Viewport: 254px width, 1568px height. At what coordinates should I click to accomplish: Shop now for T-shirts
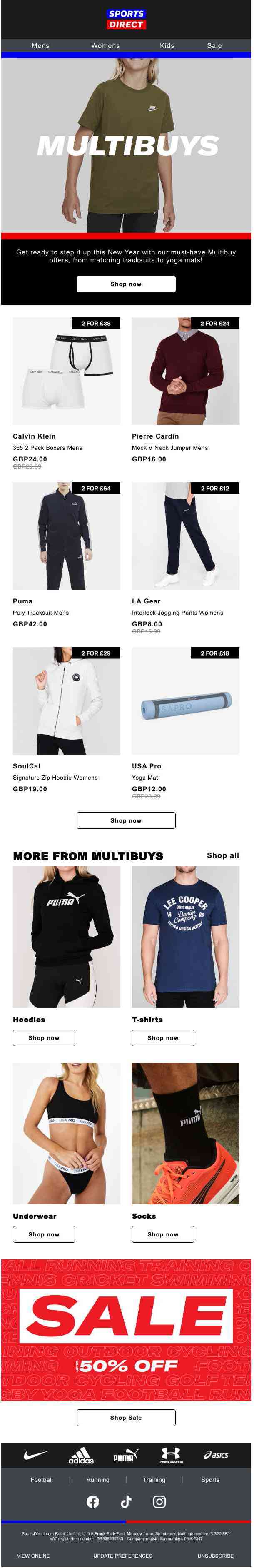163,1038
